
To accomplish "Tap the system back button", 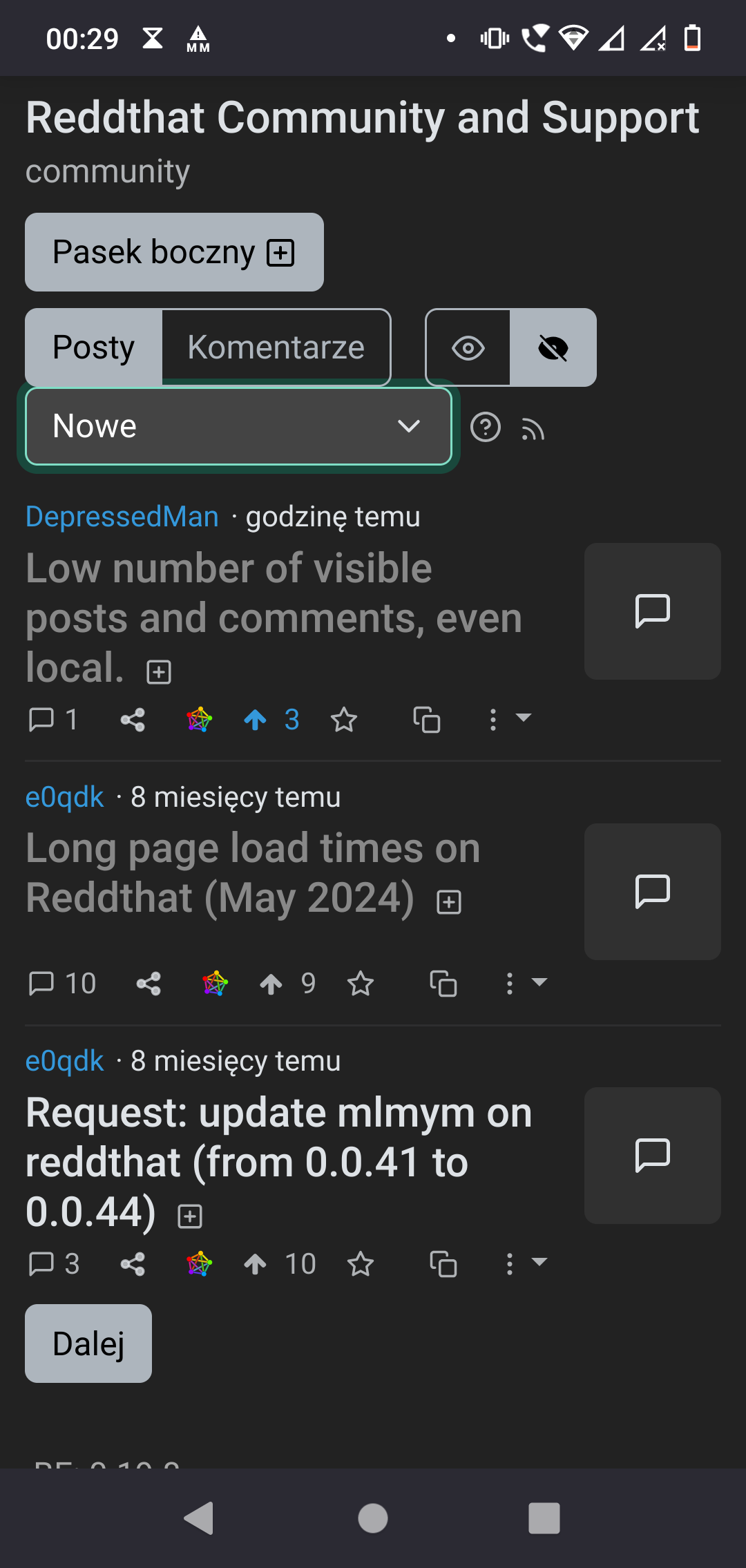I will [x=199, y=1518].
